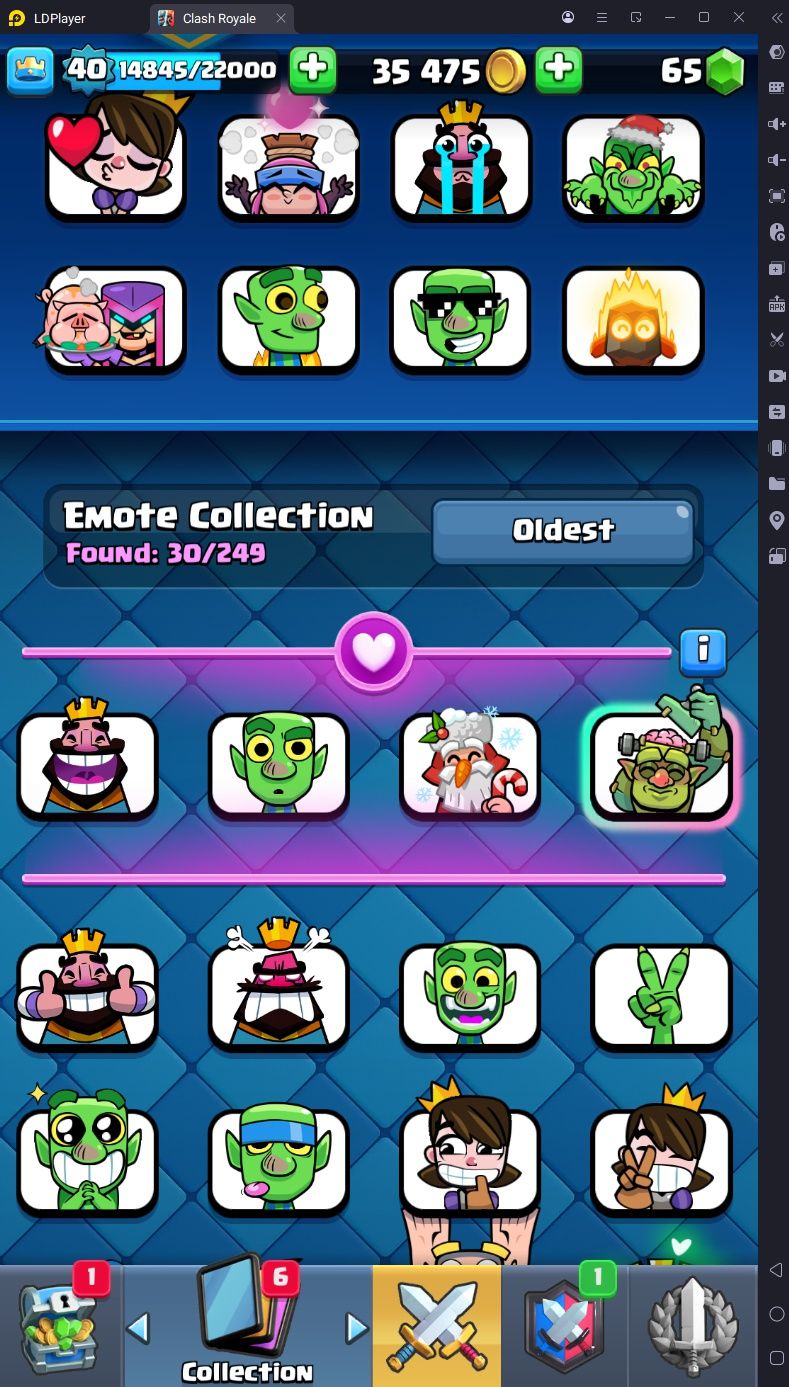The width and height of the screenshot is (789, 1387).
Task: Open the Events sword badge tab
Action: pyautogui.click(x=693, y=1325)
